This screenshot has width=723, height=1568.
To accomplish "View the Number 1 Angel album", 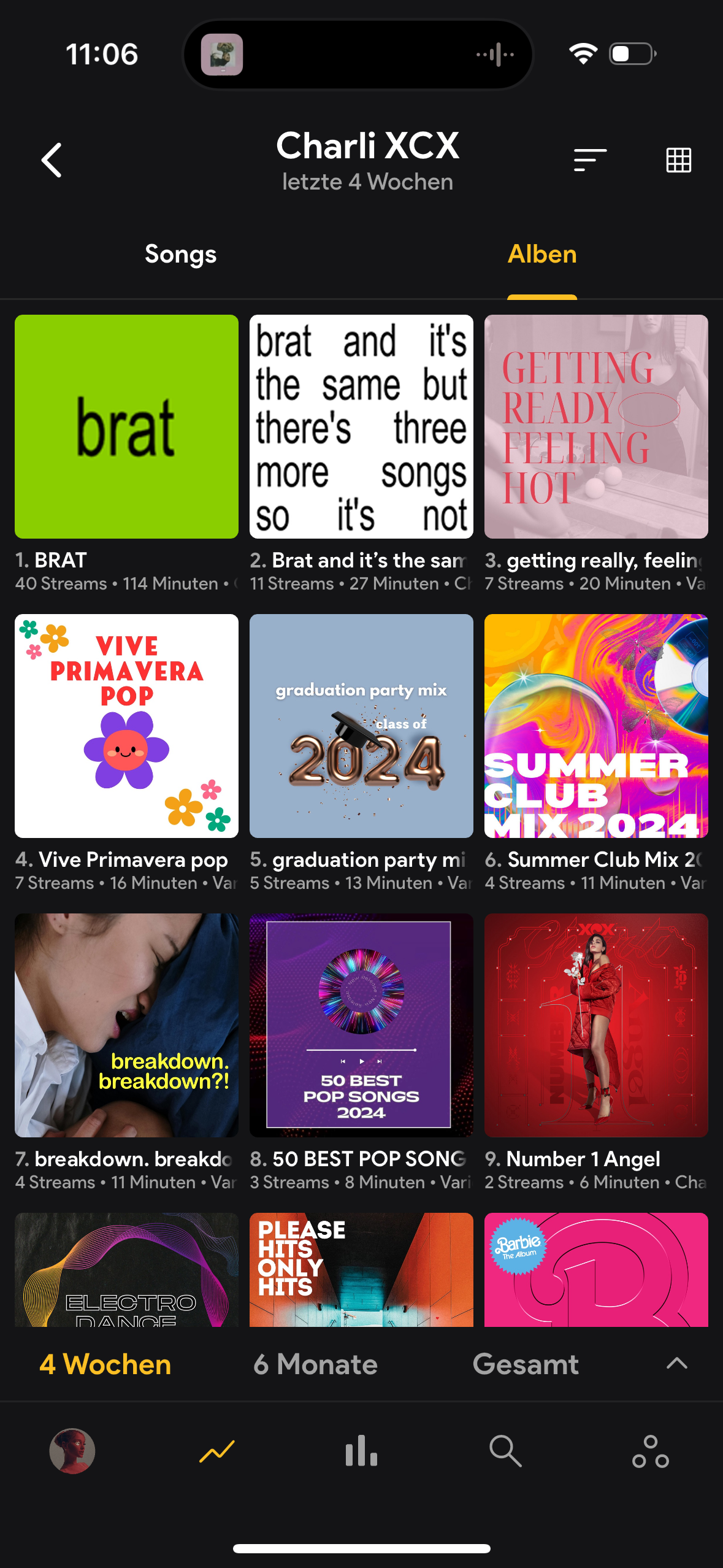I will [x=596, y=1026].
